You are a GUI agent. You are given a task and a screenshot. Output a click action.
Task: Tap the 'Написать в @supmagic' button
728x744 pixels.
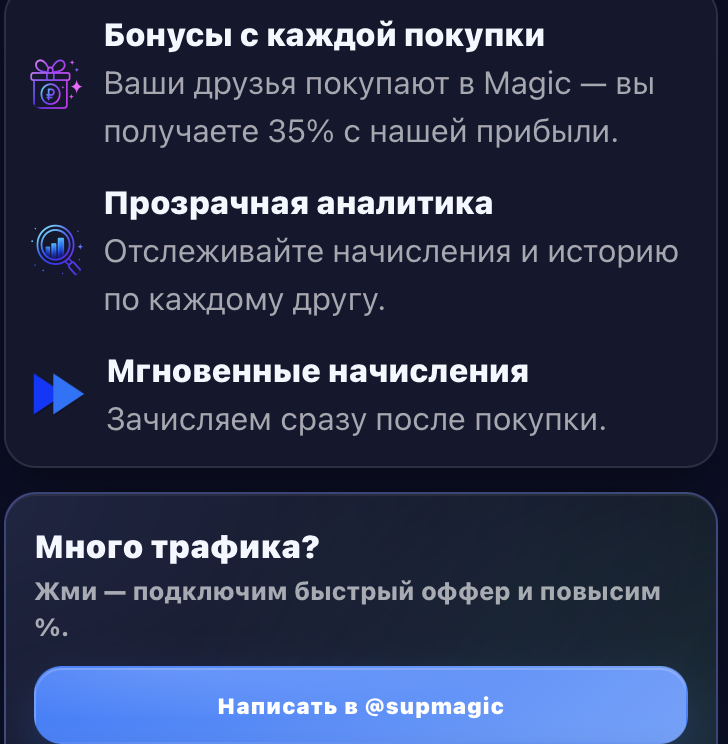point(361,706)
